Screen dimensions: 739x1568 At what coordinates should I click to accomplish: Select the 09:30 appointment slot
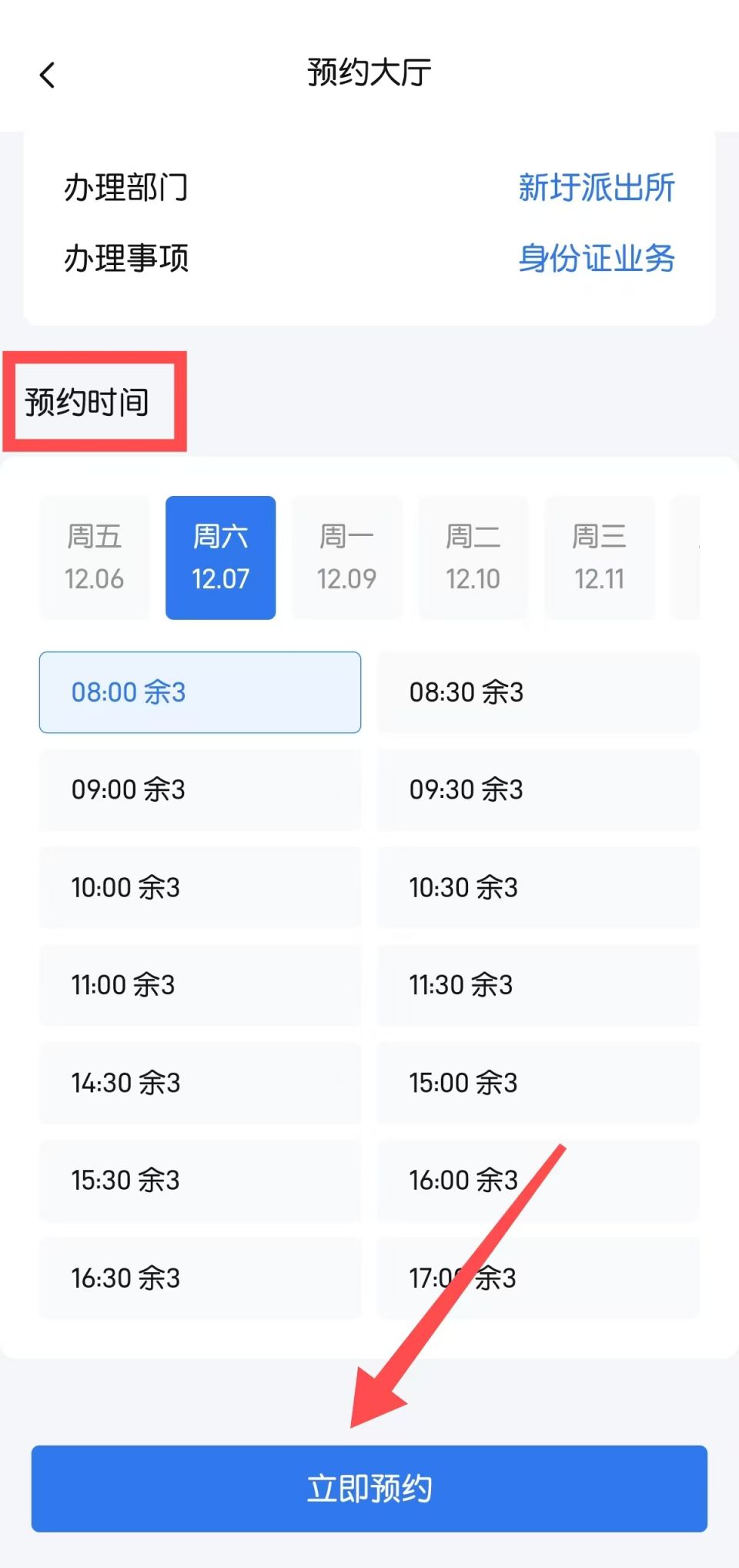click(x=538, y=789)
